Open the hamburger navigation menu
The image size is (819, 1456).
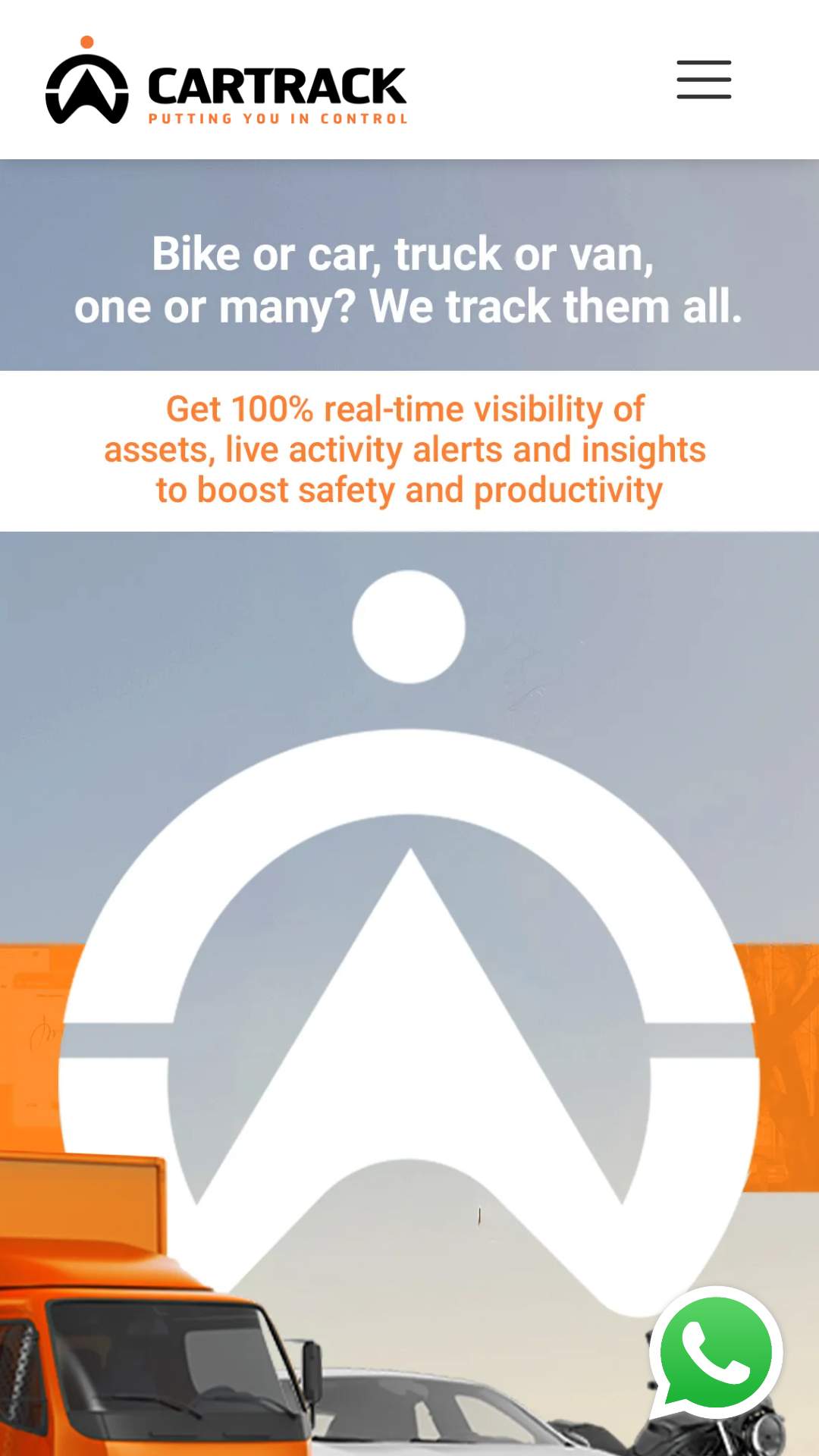point(704,80)
